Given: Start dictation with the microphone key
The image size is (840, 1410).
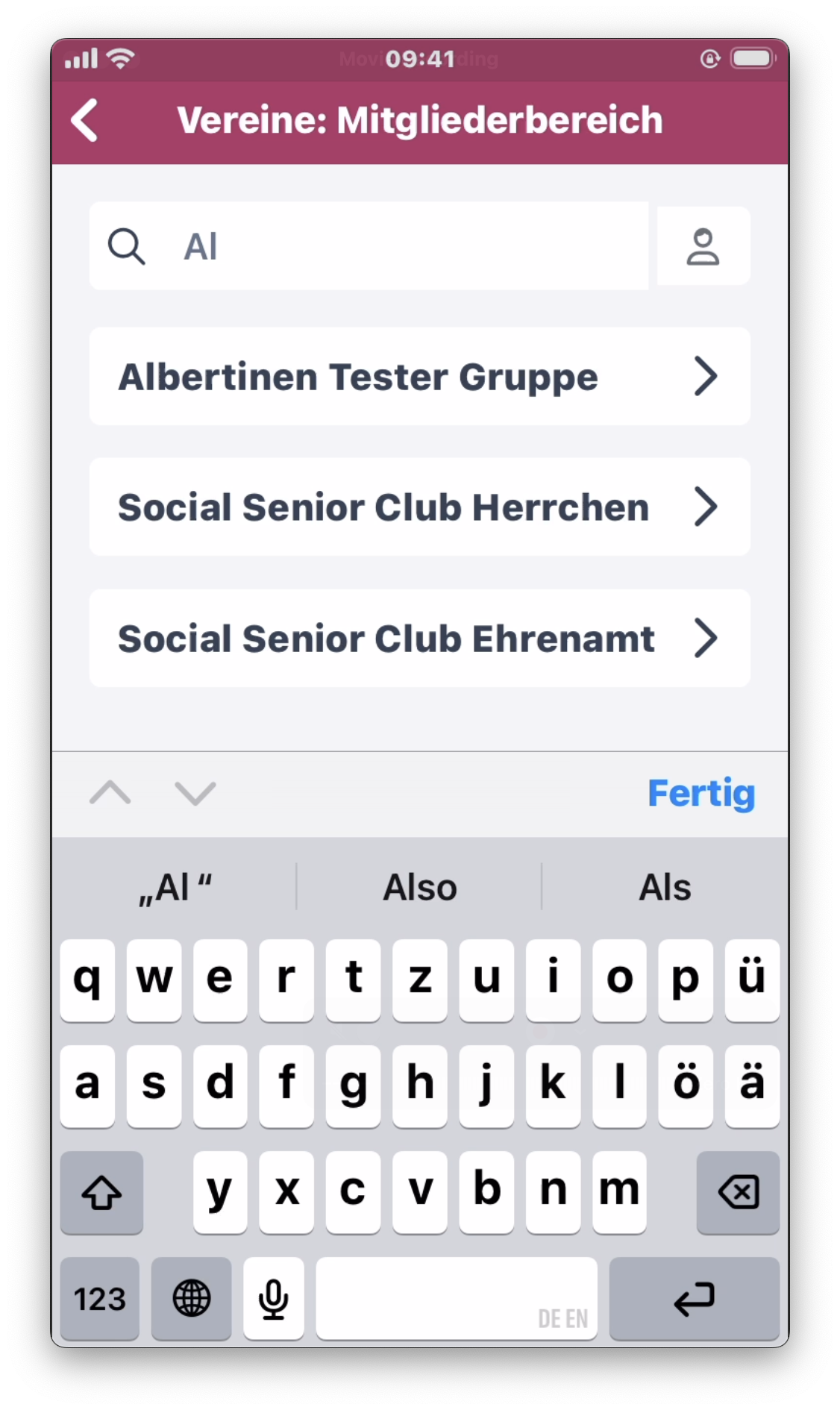Looking at the screenshot, I should coord(273,1299).
